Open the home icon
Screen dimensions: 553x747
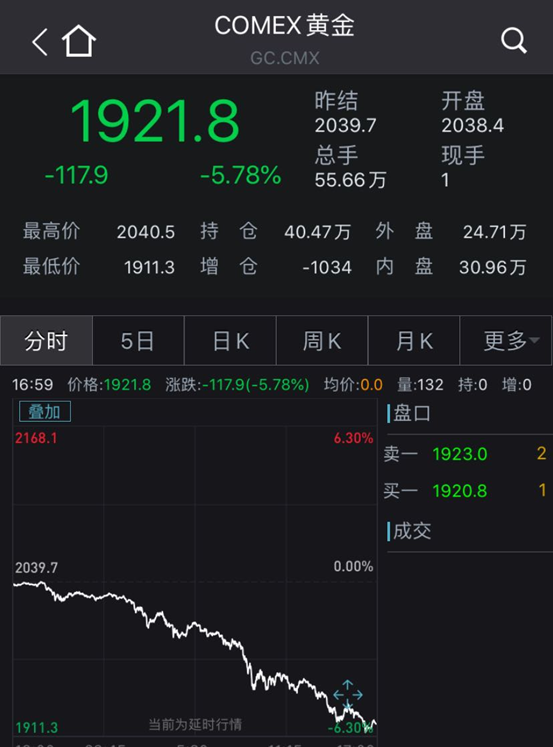click(79, 41)
